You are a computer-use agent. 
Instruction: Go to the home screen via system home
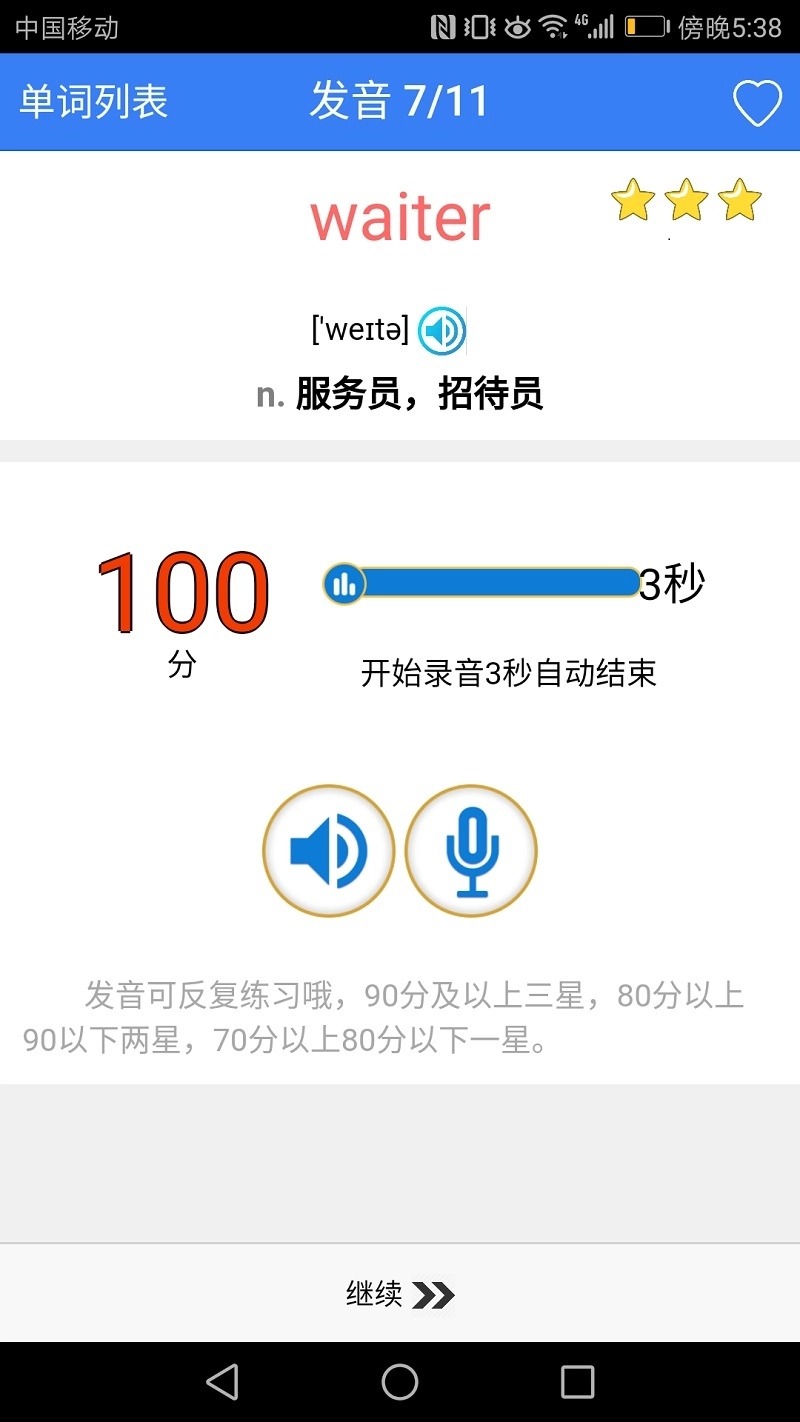coord(400,1382)
